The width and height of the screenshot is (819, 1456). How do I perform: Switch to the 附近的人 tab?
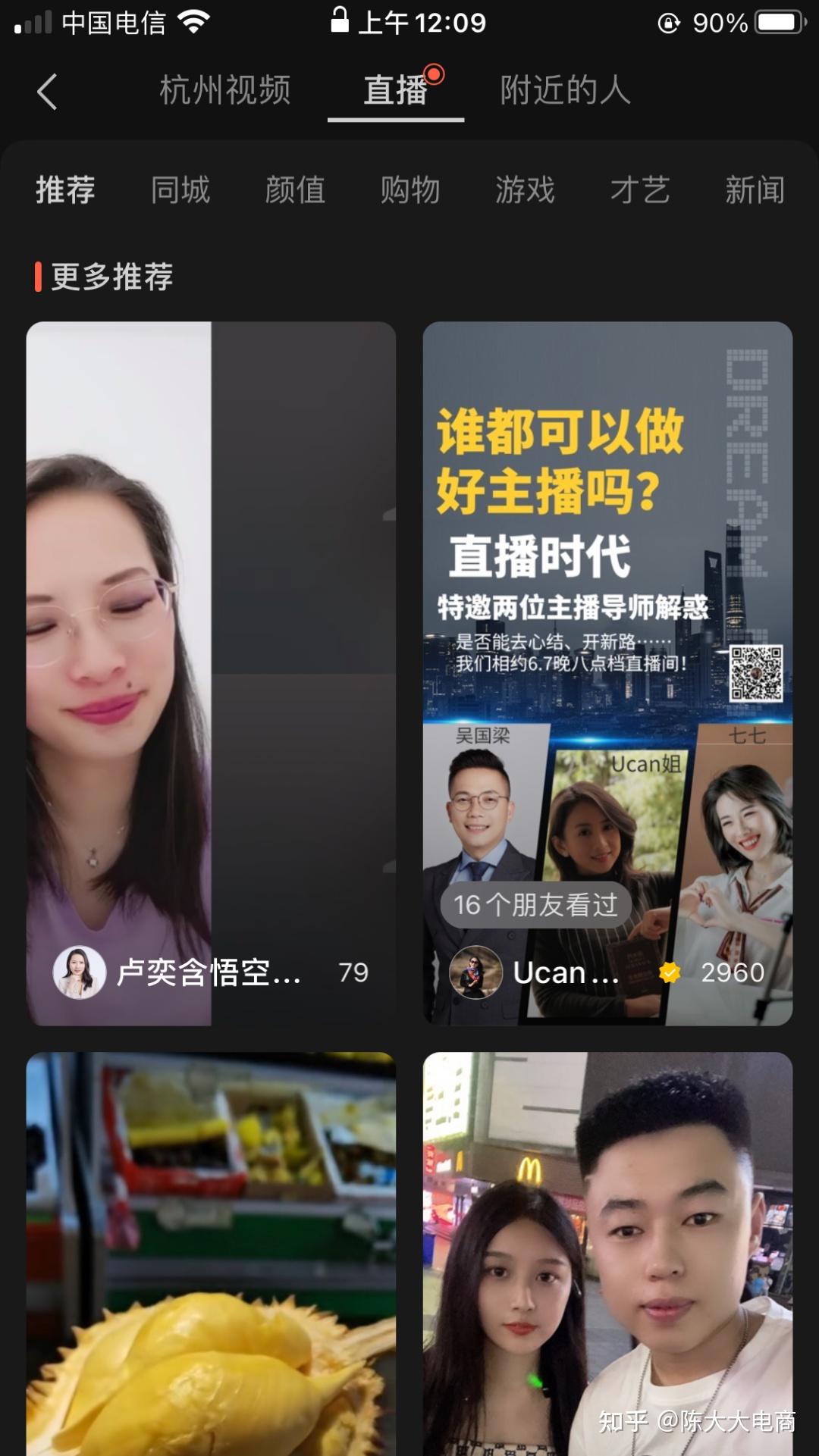(564, 90)
